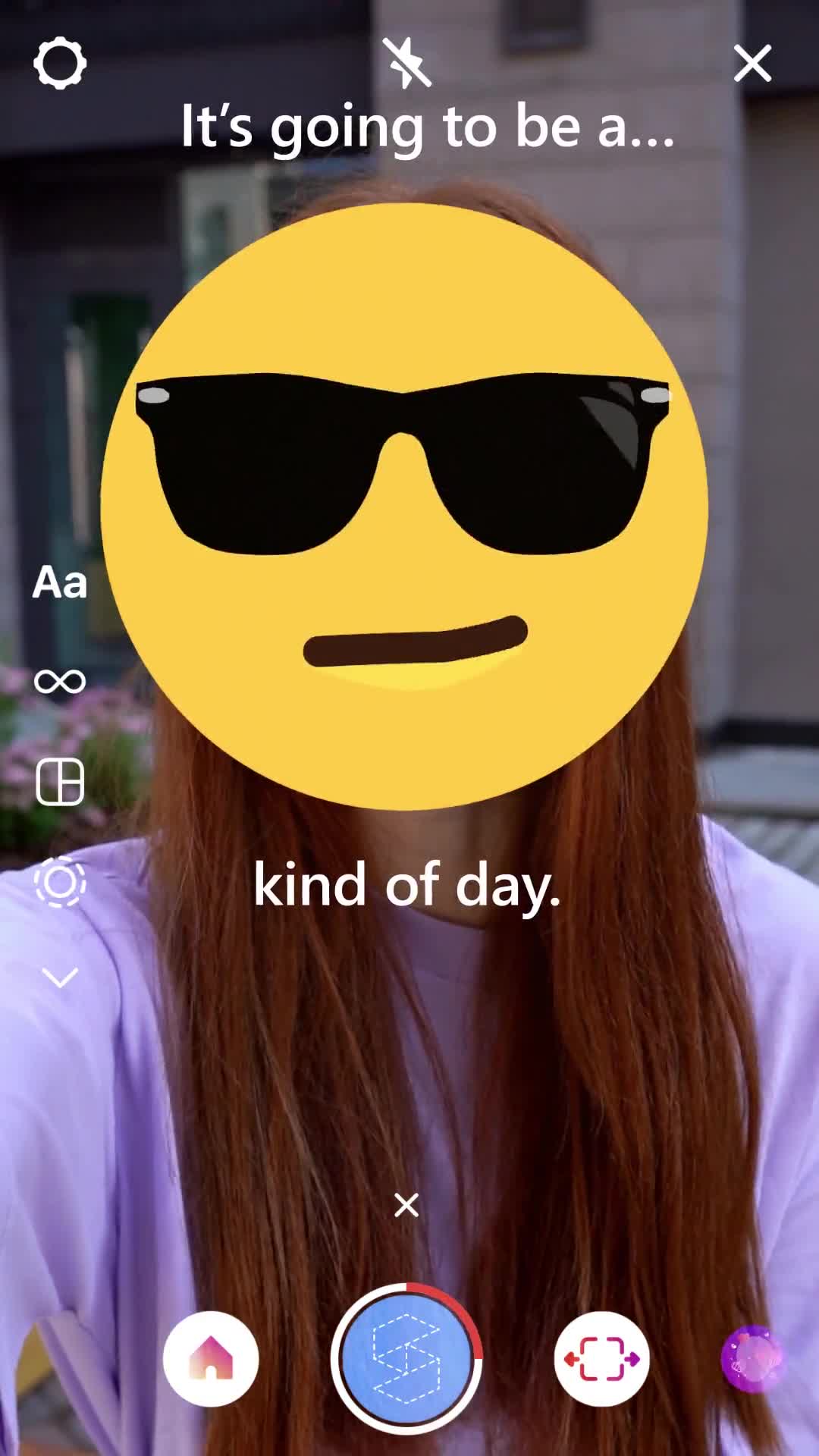Screen dimensions: 819x1456
Task: Choose the Boomerang infinity mode
Action: pos(60,681)
